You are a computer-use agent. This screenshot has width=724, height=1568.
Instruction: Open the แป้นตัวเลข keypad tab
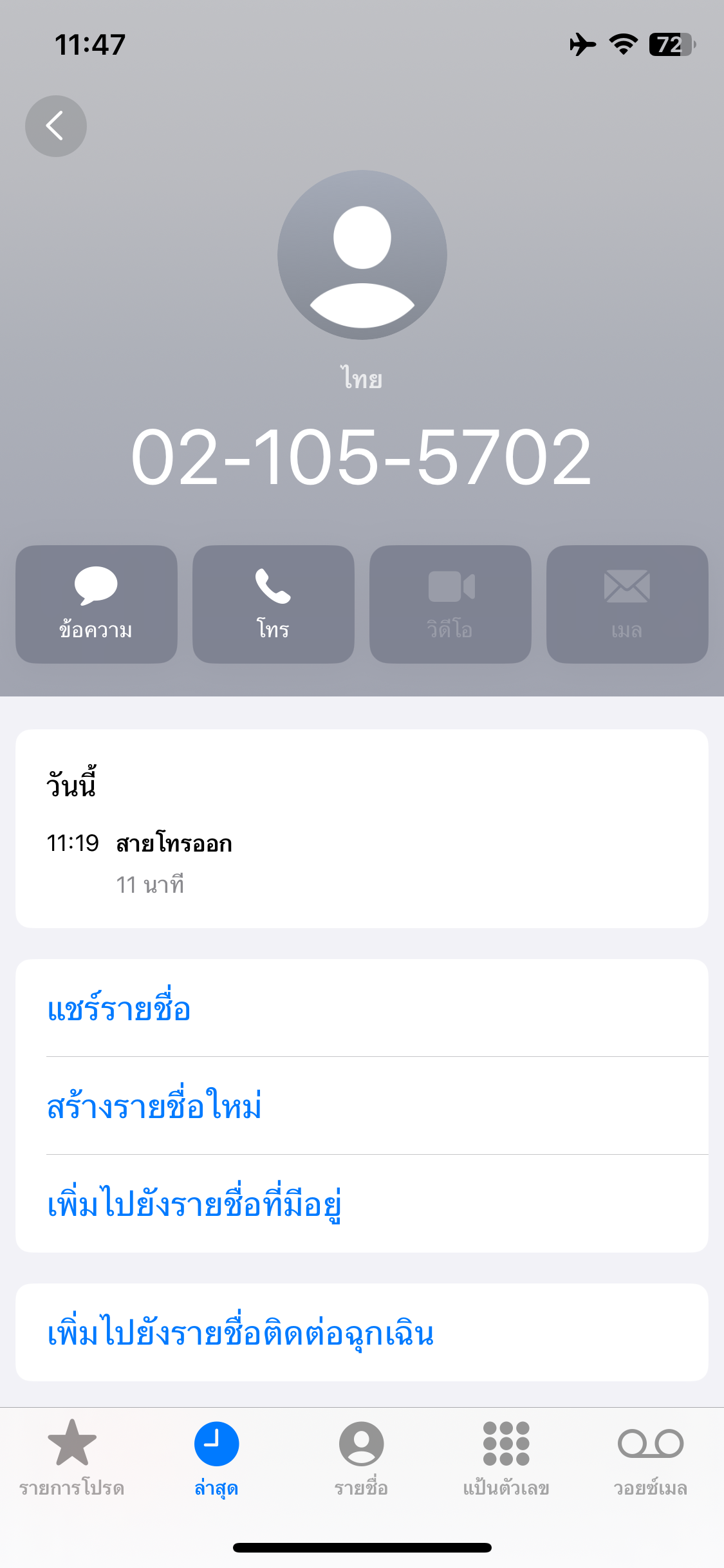[506, 1459]
